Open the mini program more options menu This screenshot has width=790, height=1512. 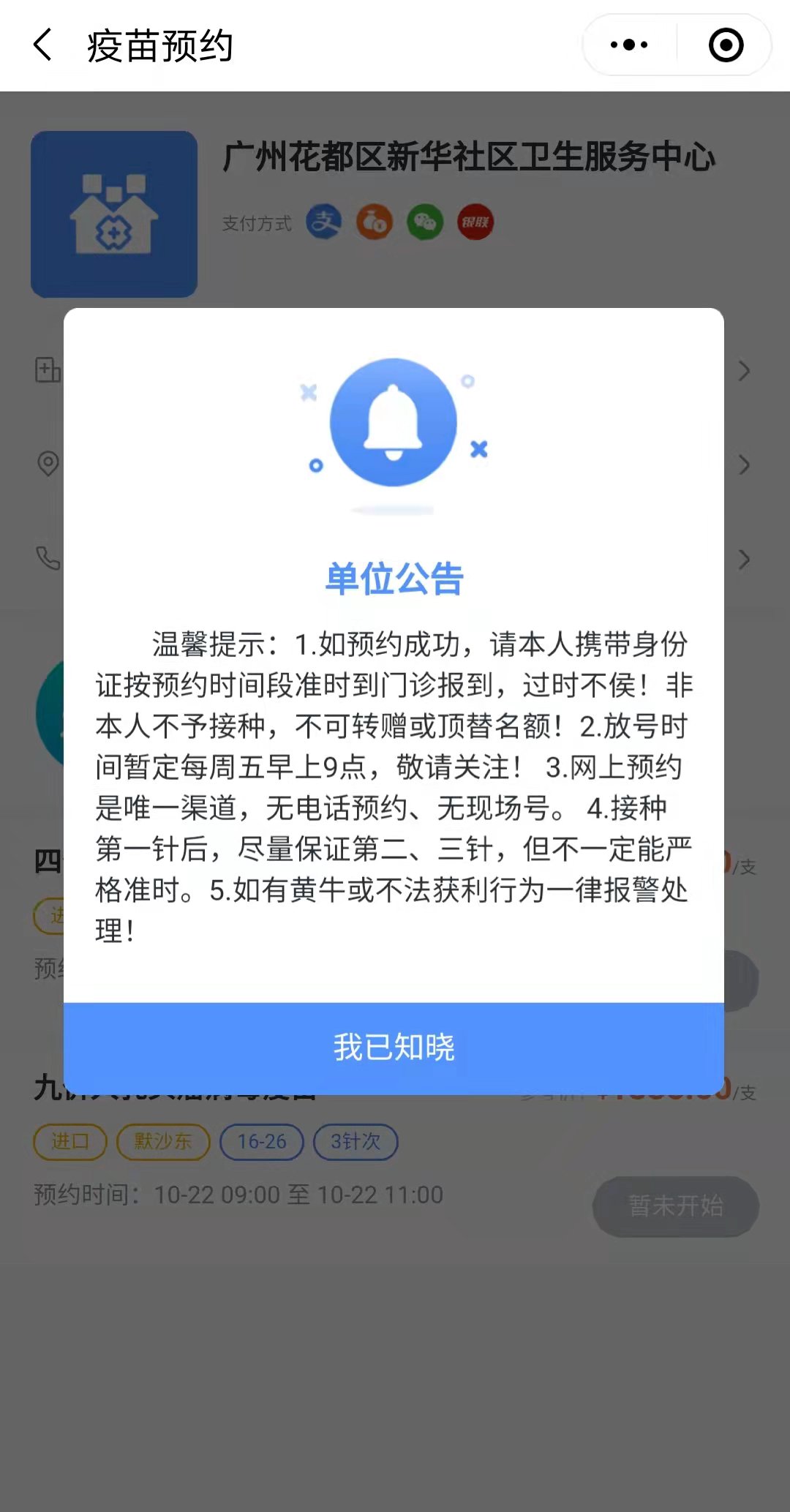(x=629, y=45)
